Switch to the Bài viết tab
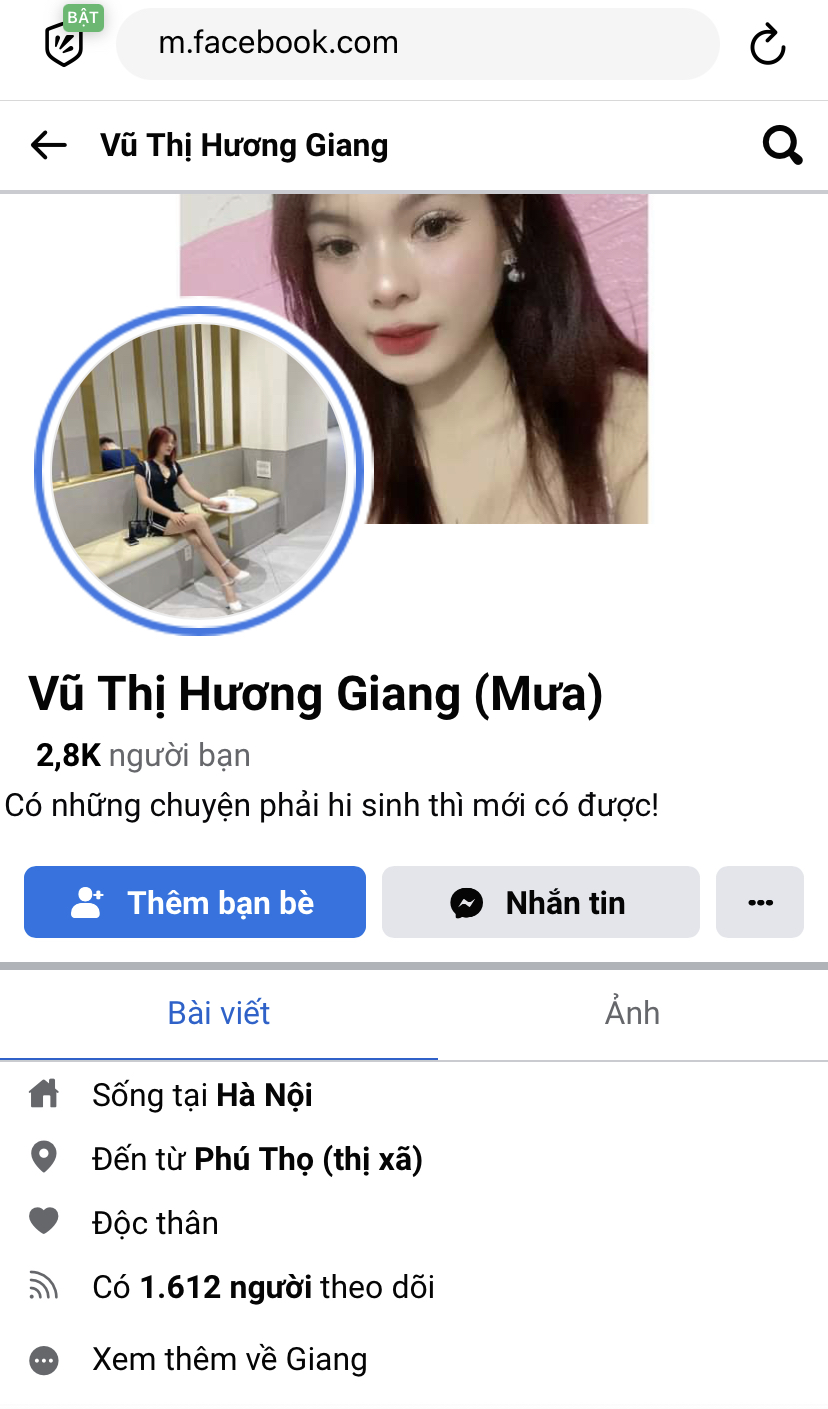Screen dimensions: 828x1409 [219, 1013]
